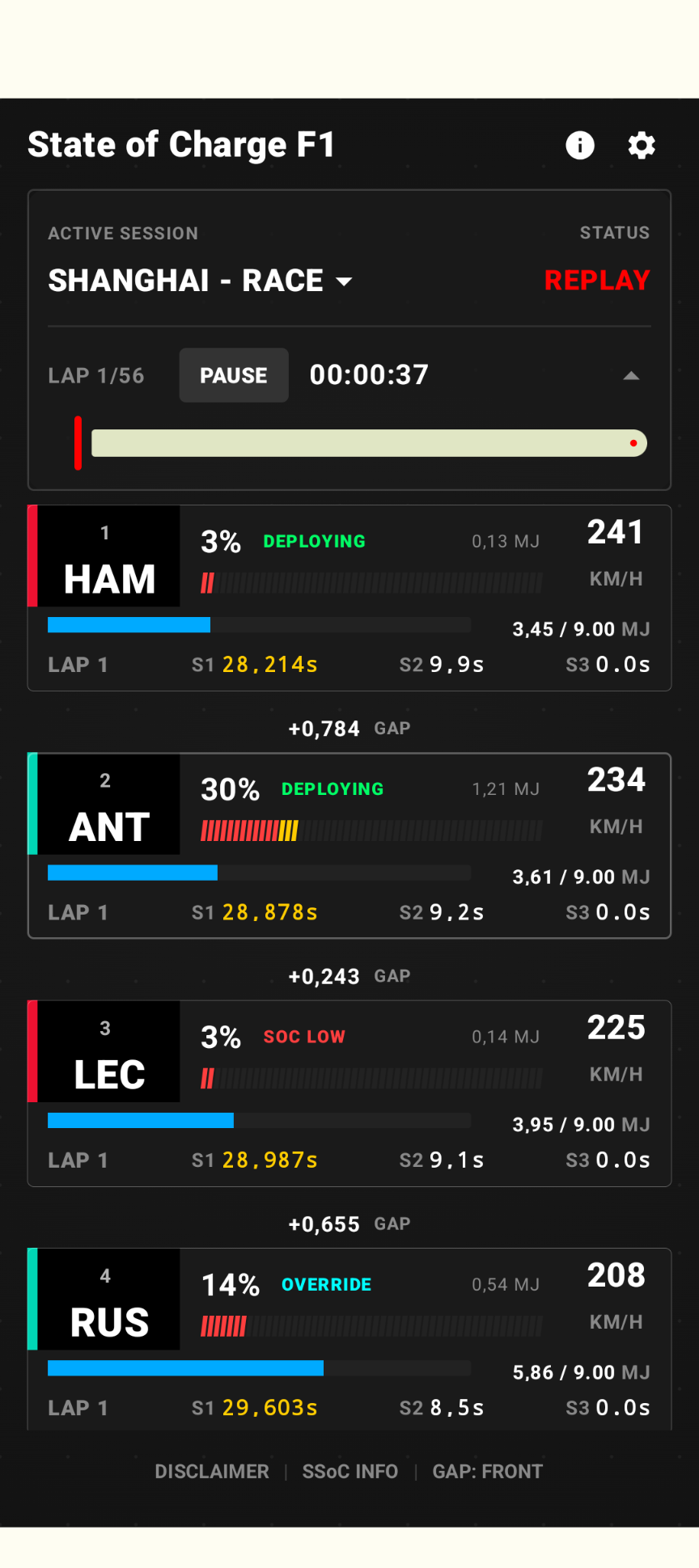Open the info icon
The image size is (699, 1568).
click(x=579, y=146)
